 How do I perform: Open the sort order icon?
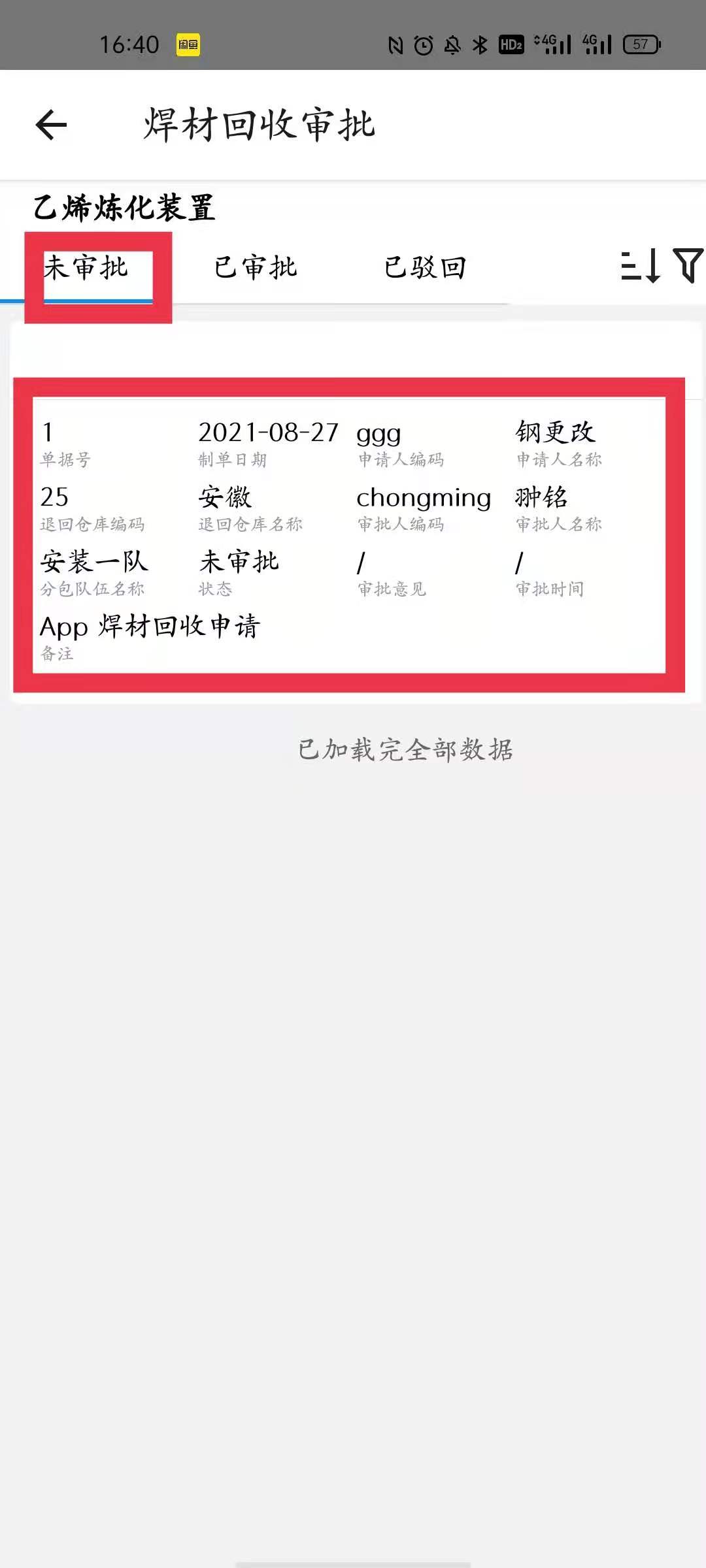coord(640,266)
